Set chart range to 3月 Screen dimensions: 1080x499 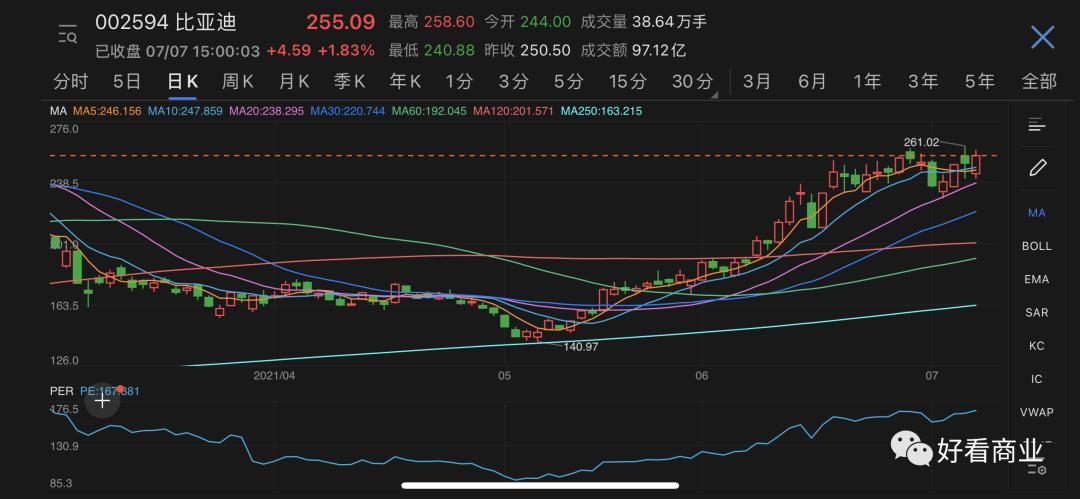coord(757,82)
